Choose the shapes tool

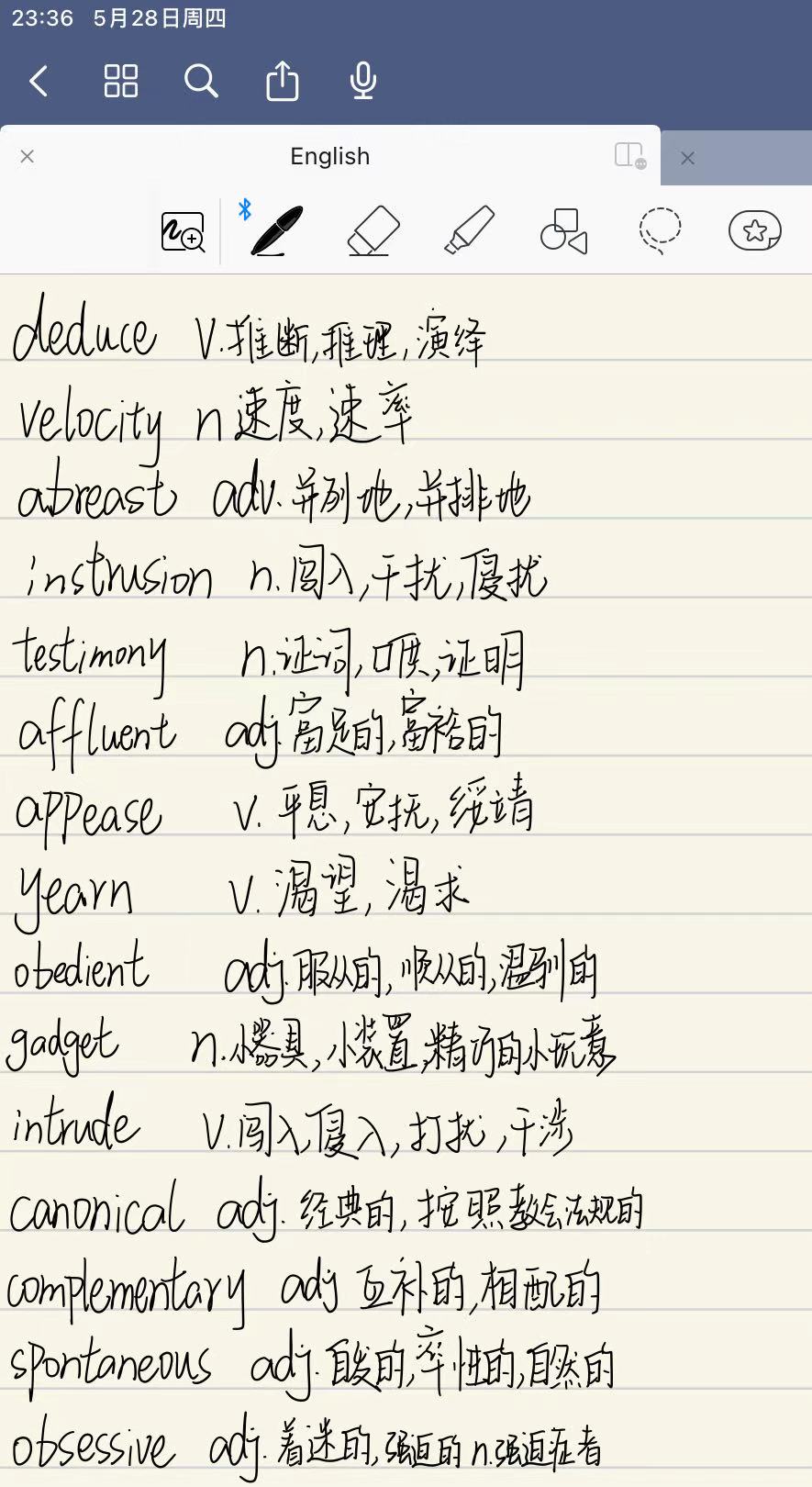tap(563, 230)
